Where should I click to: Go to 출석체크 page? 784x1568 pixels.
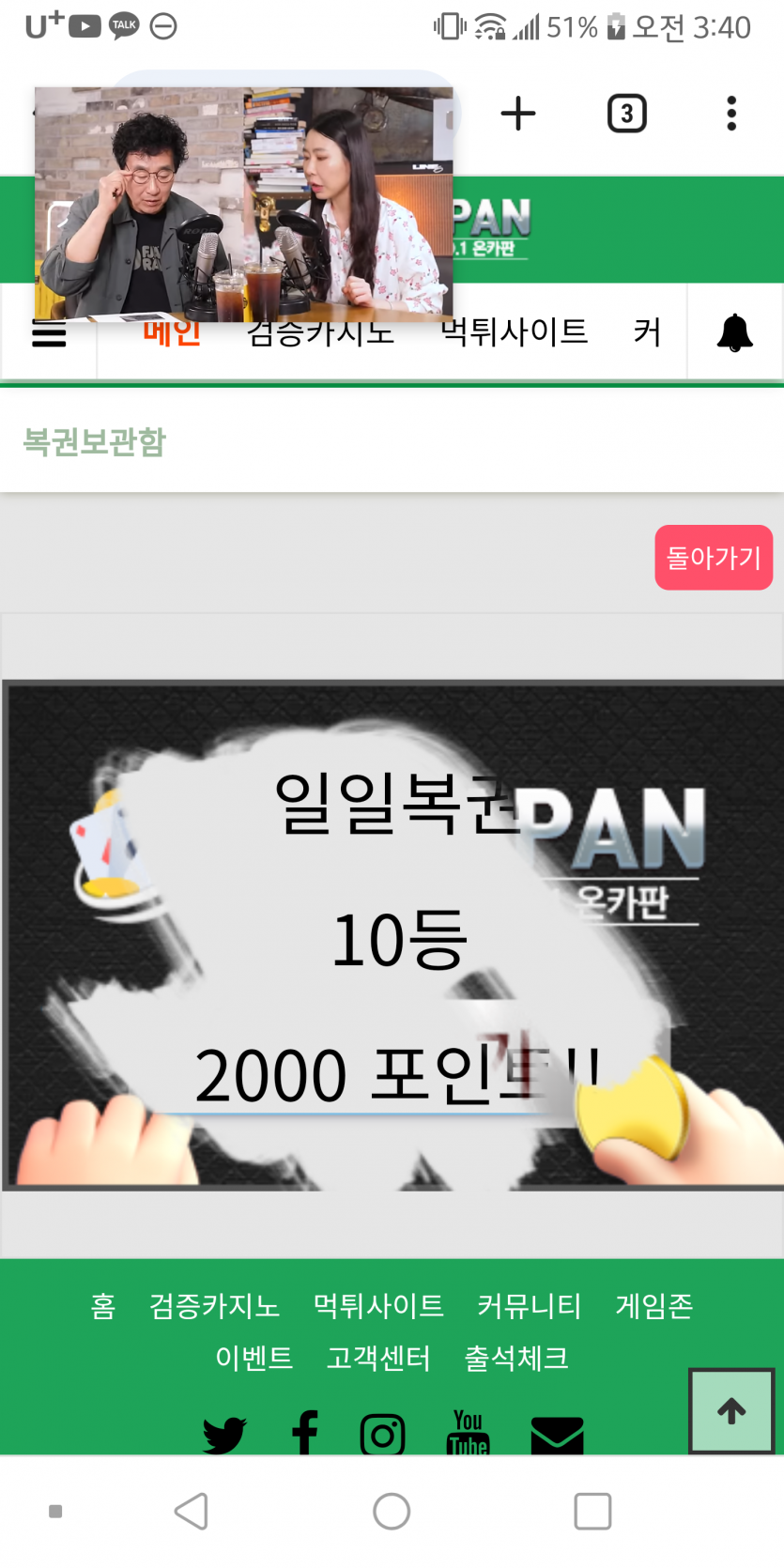tap(516, 1358)
